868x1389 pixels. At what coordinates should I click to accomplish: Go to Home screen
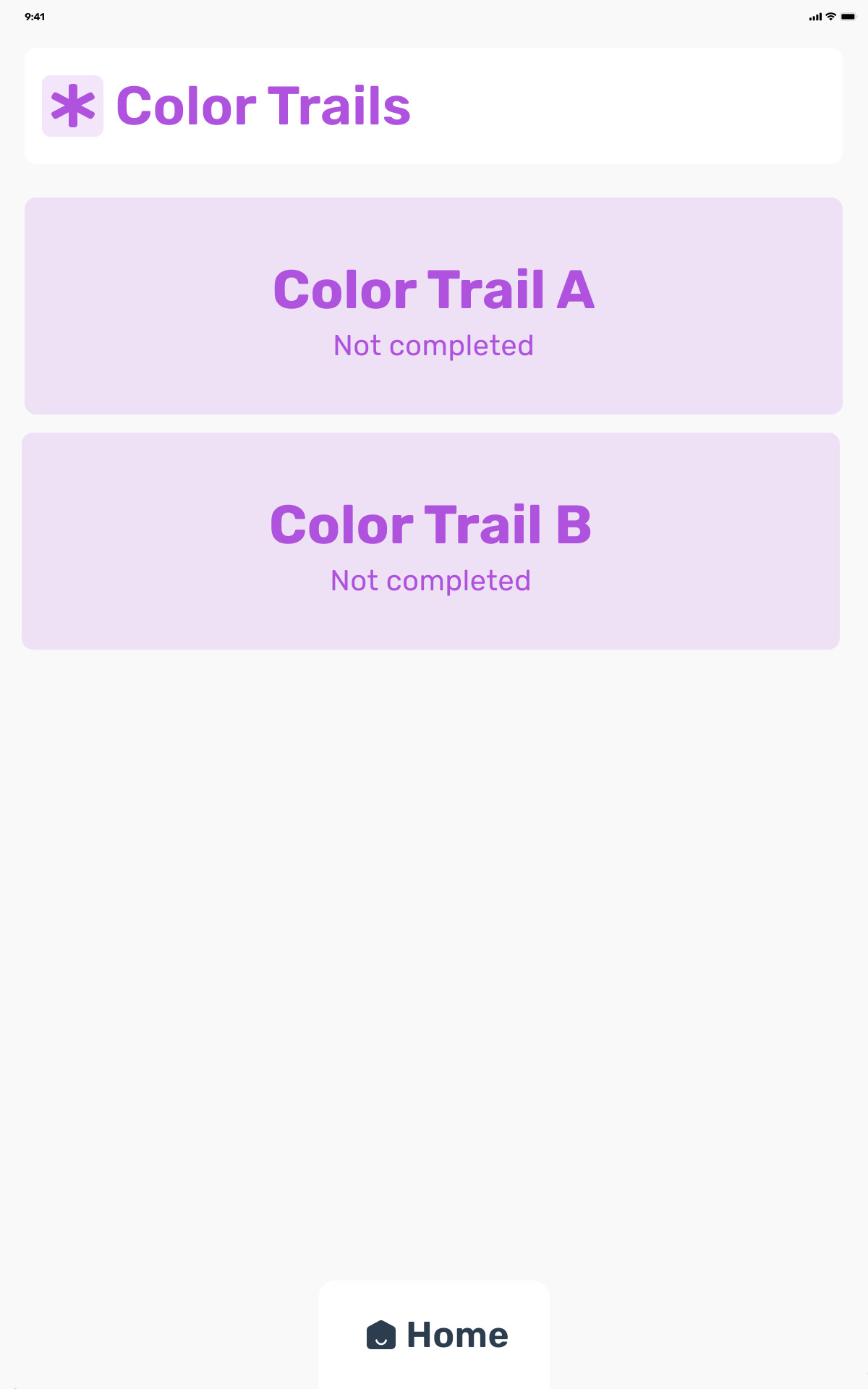tap(435, 1335)
